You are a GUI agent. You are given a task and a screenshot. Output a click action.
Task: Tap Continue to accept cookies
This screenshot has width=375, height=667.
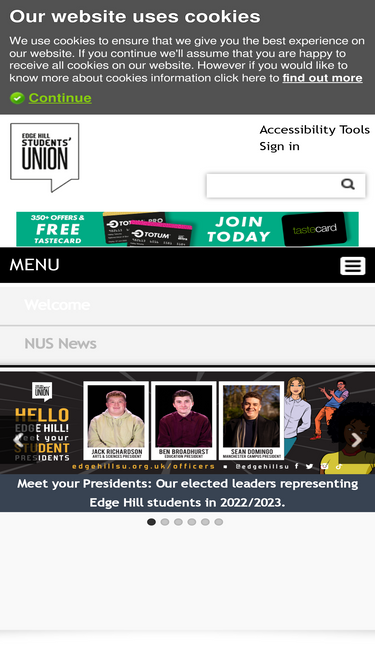click(60, 98)
